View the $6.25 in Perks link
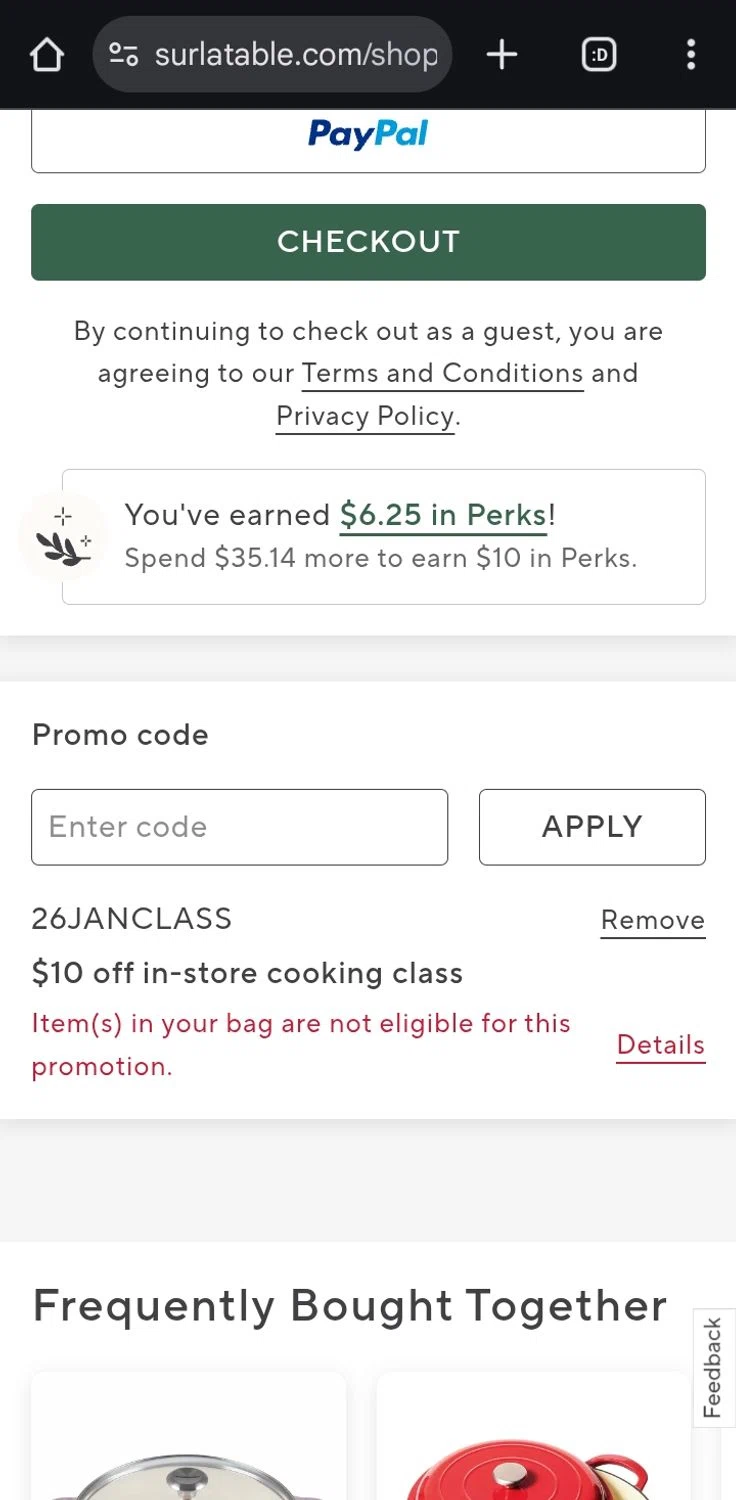 443,515
